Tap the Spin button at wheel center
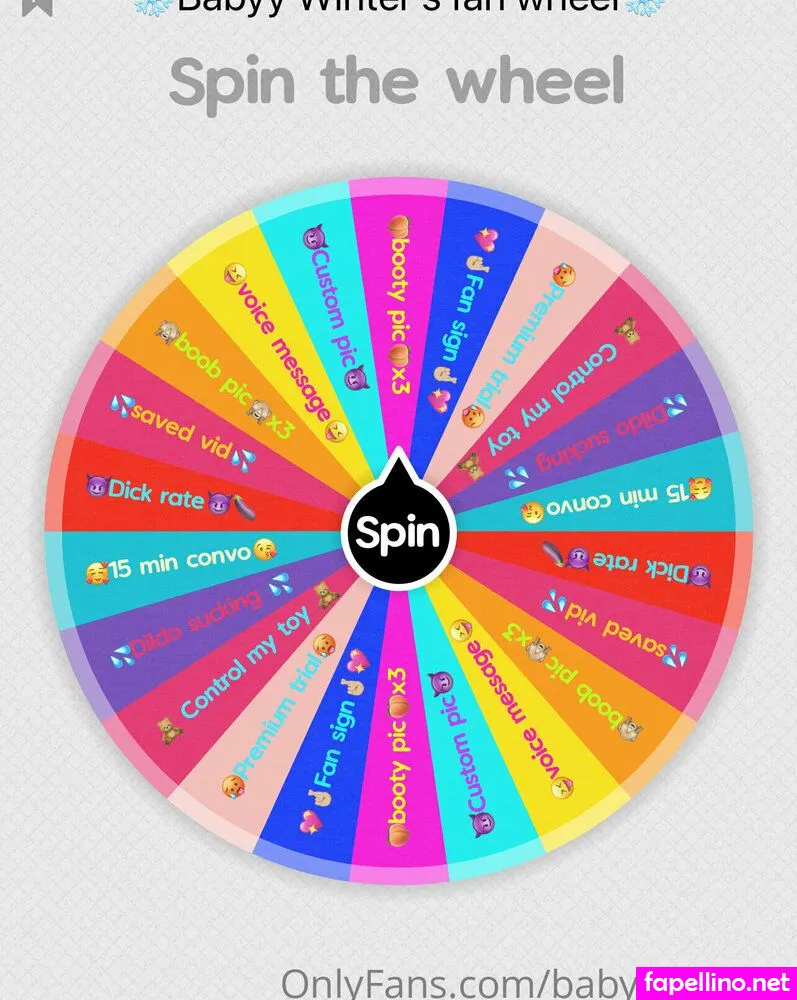 [x=398, y=532]
